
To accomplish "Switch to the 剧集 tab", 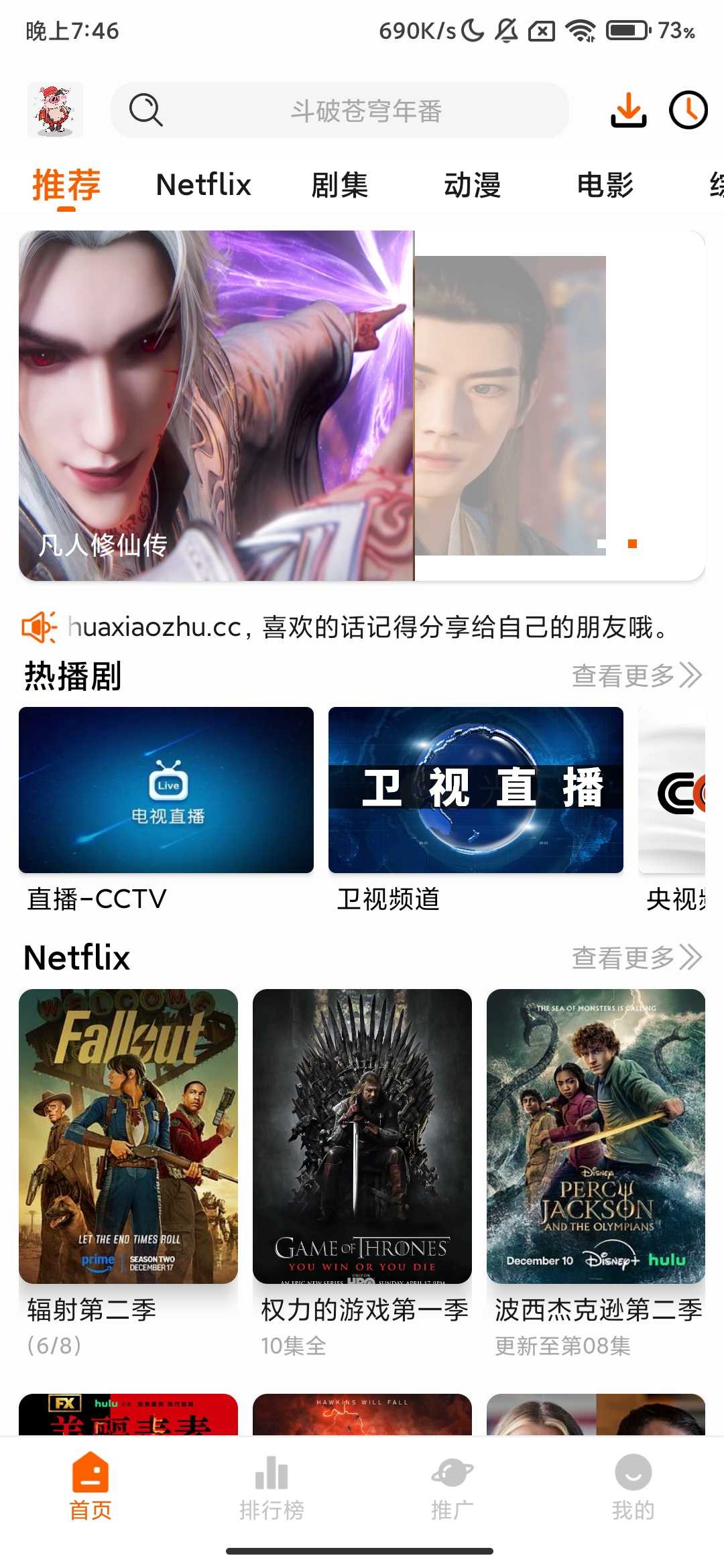I will point(339,185).
